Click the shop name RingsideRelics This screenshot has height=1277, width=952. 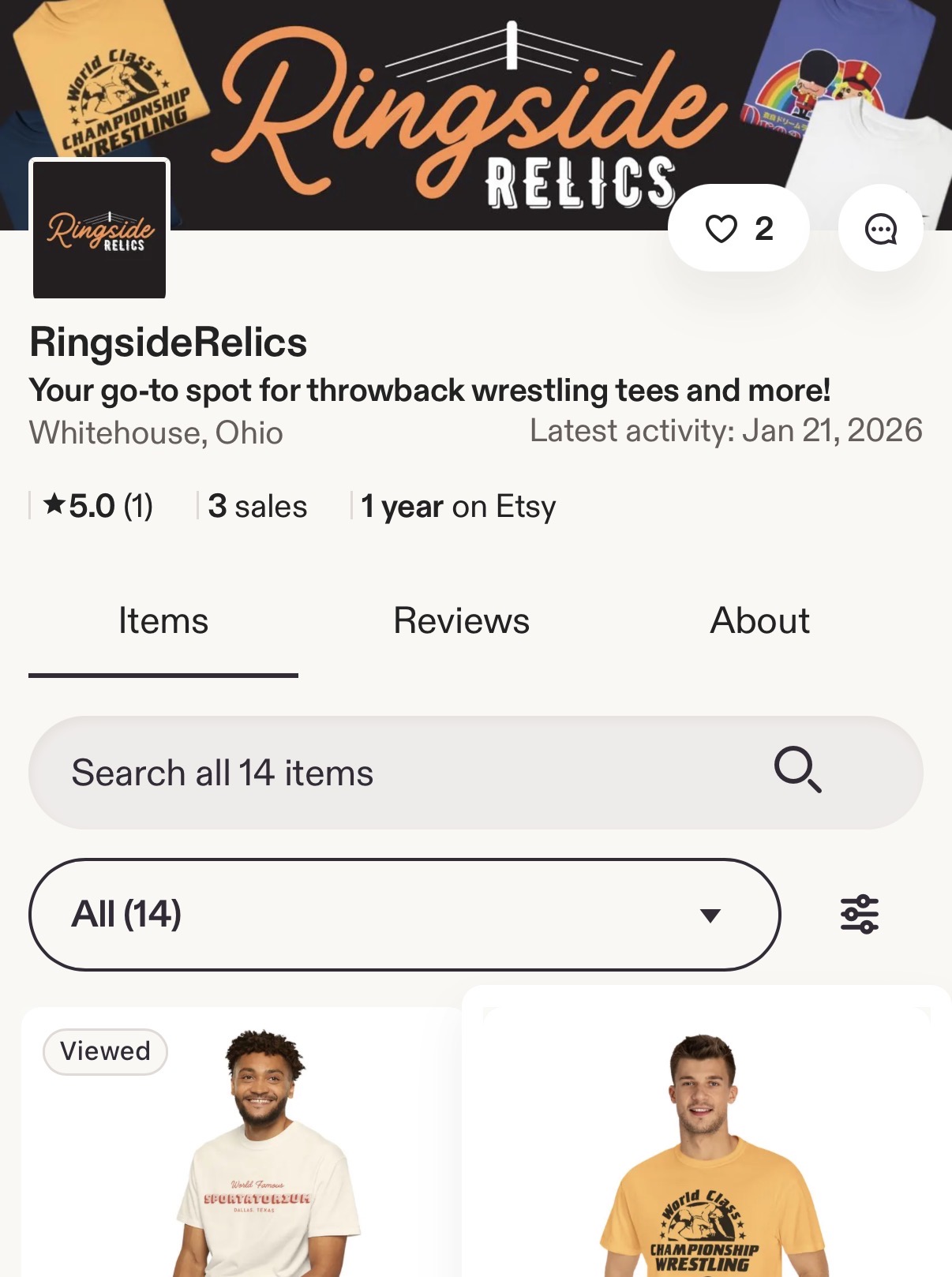168,343
